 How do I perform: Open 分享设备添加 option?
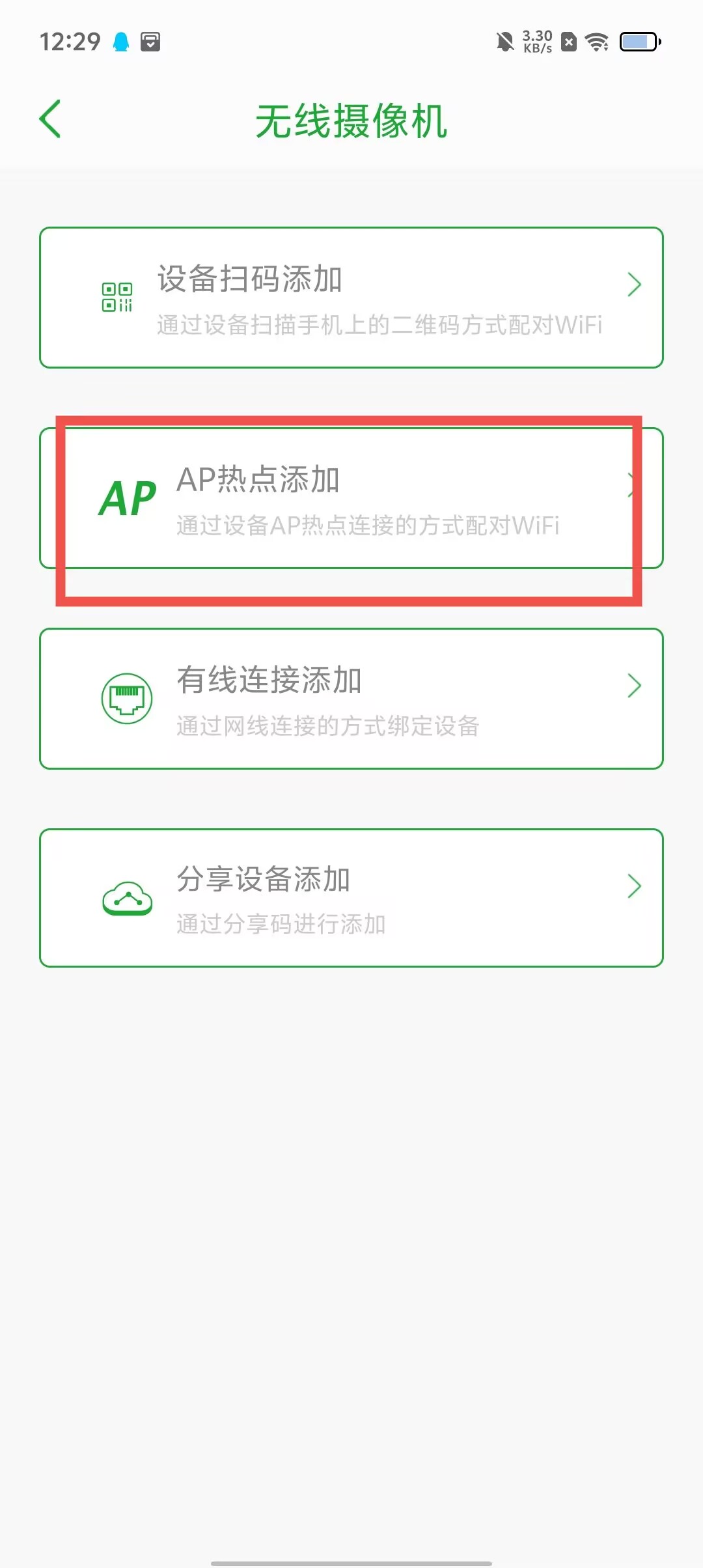tap(351, 898)
